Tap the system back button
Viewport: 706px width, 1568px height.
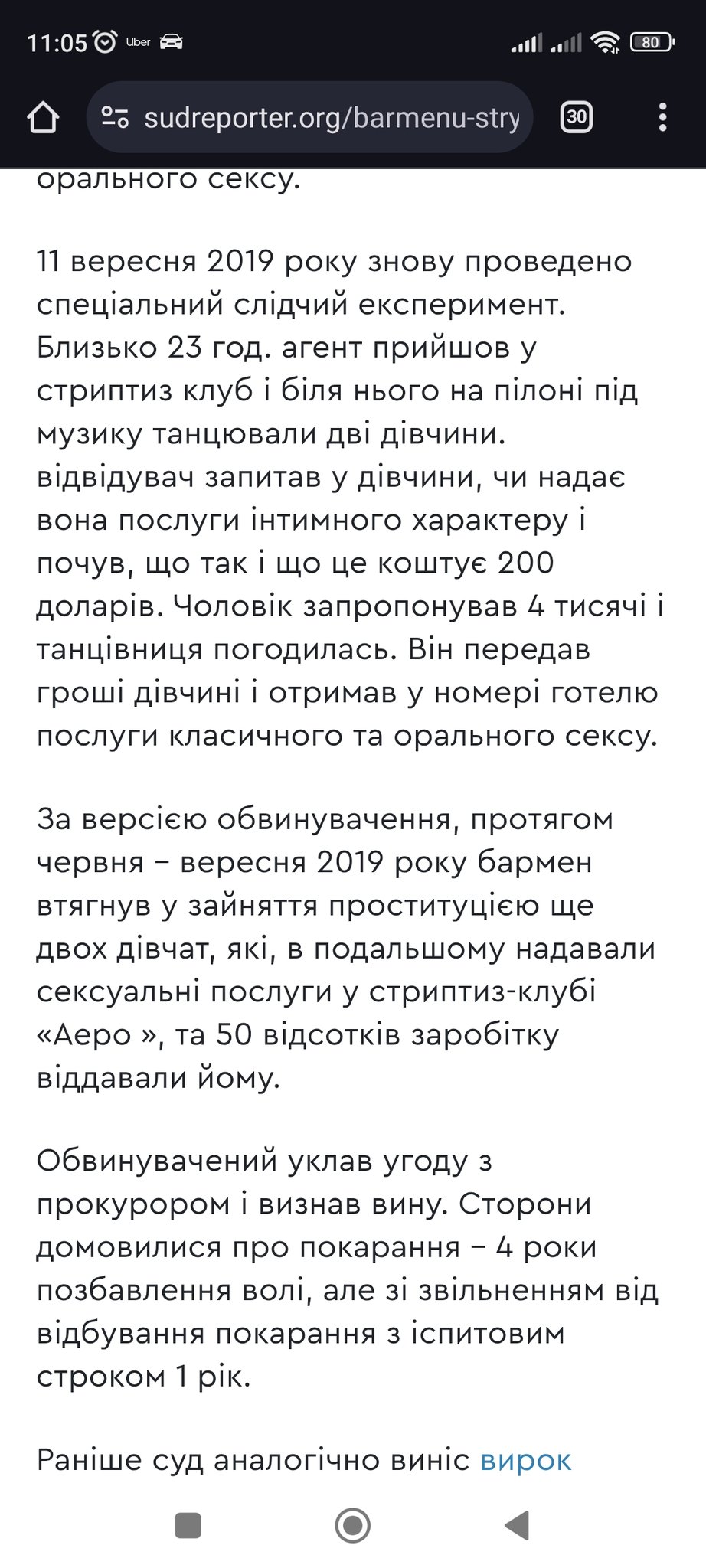click(x=518, y=1526)
